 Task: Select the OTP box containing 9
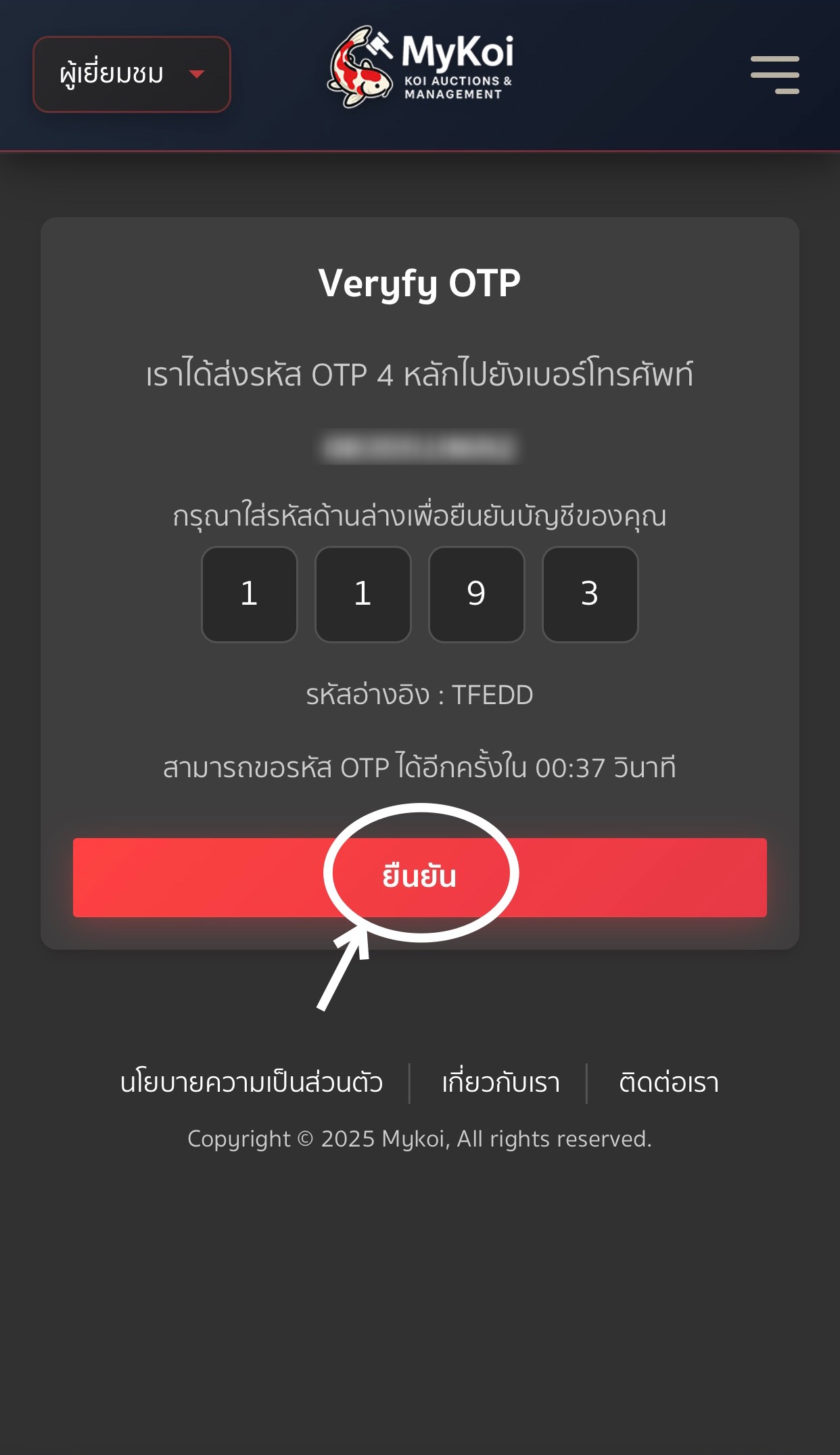point(476,594)
